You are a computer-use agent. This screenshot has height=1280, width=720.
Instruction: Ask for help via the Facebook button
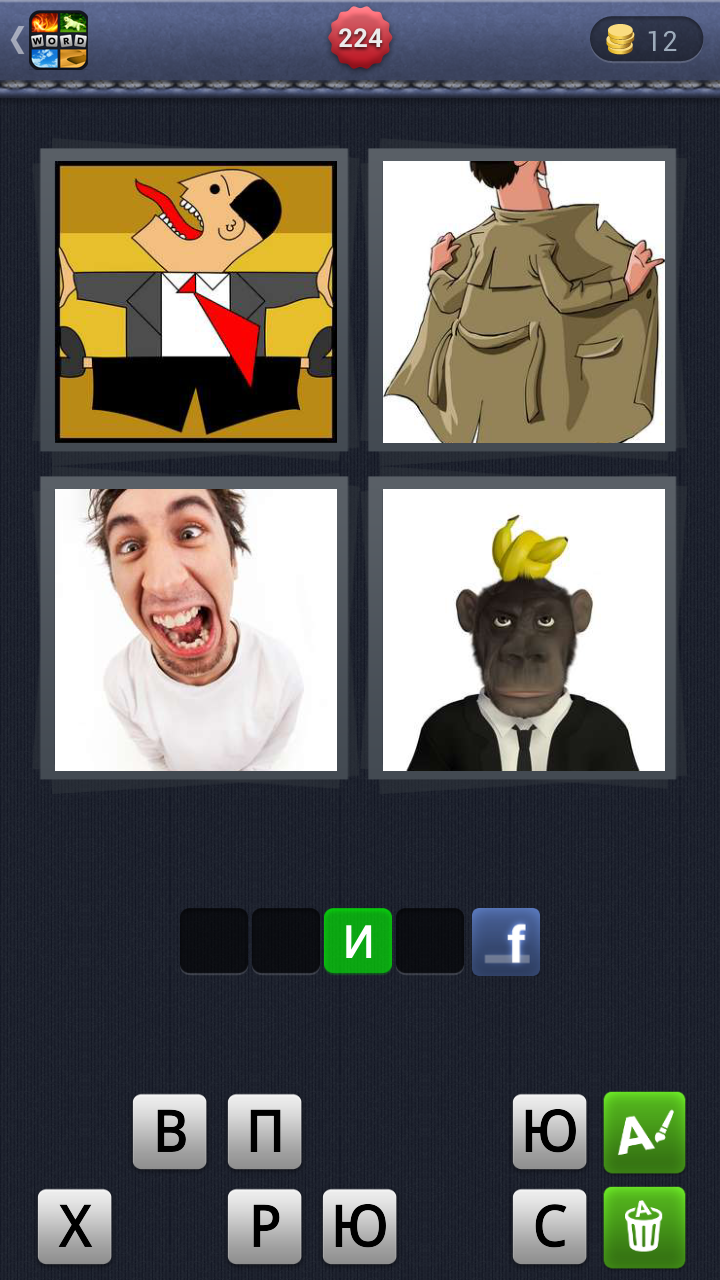pos(506,942)
